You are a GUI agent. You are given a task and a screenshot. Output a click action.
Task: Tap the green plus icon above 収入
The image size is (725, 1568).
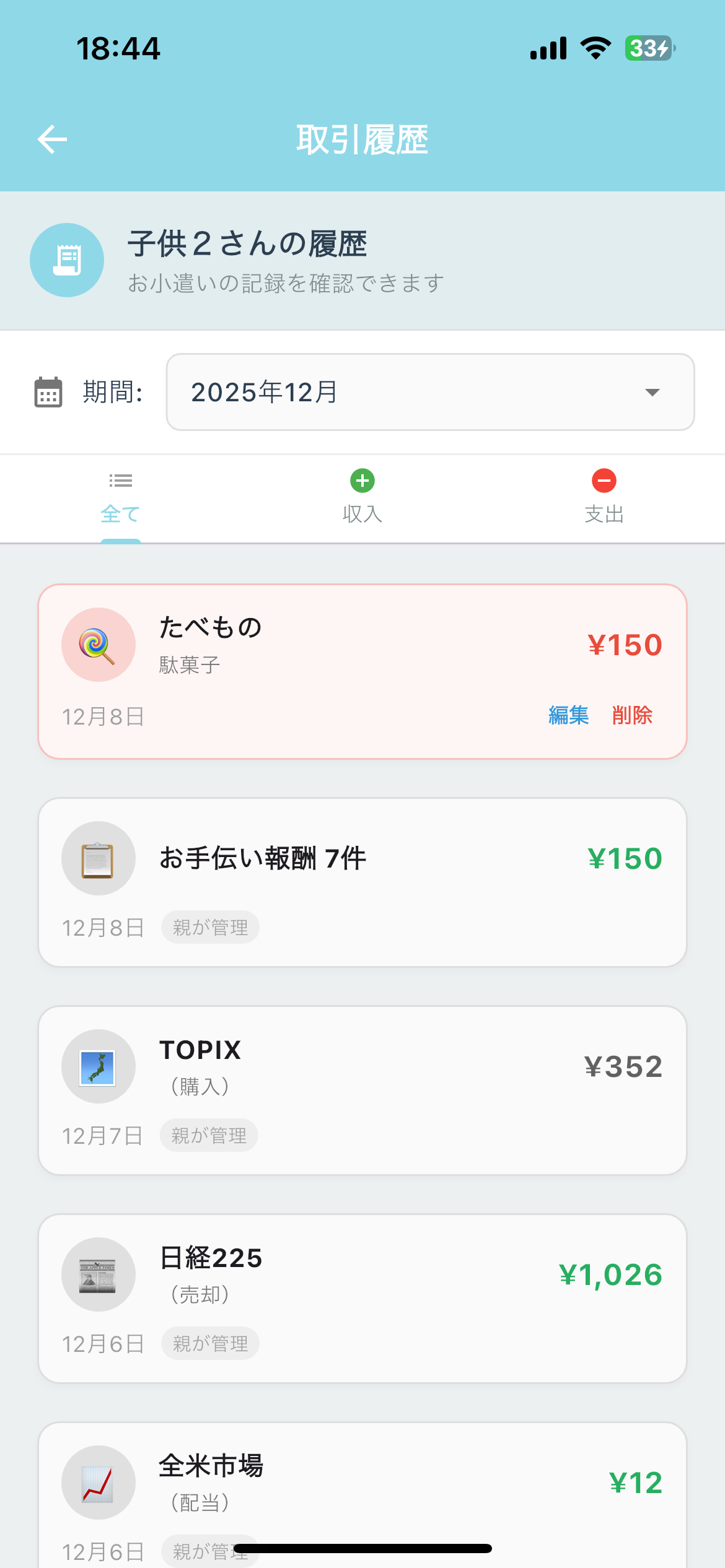coord(362,480)
